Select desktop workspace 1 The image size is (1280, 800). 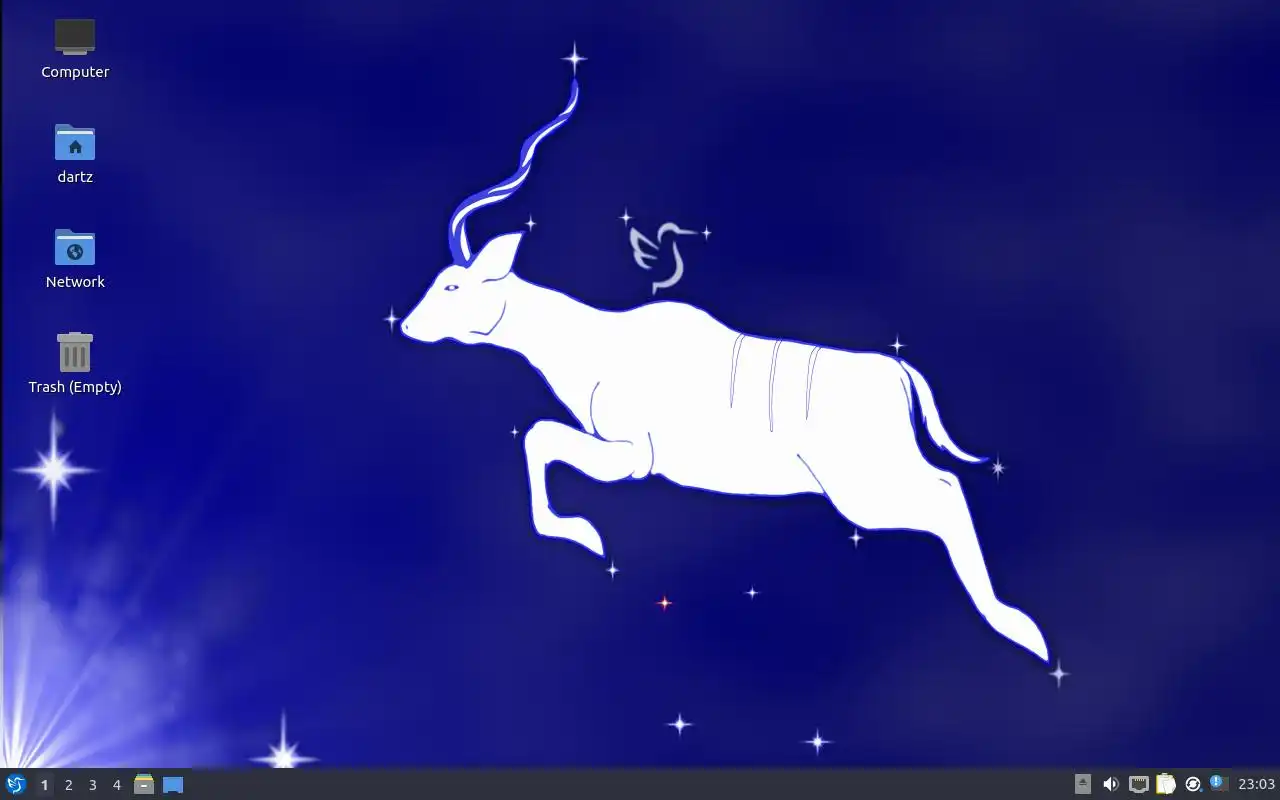click(x=44, y=785)
